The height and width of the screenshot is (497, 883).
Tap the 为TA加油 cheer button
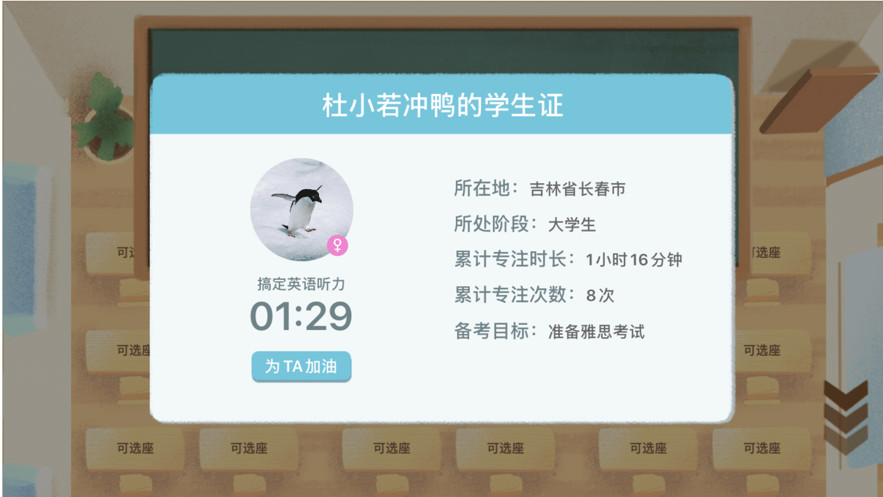[x=301, y=367]
